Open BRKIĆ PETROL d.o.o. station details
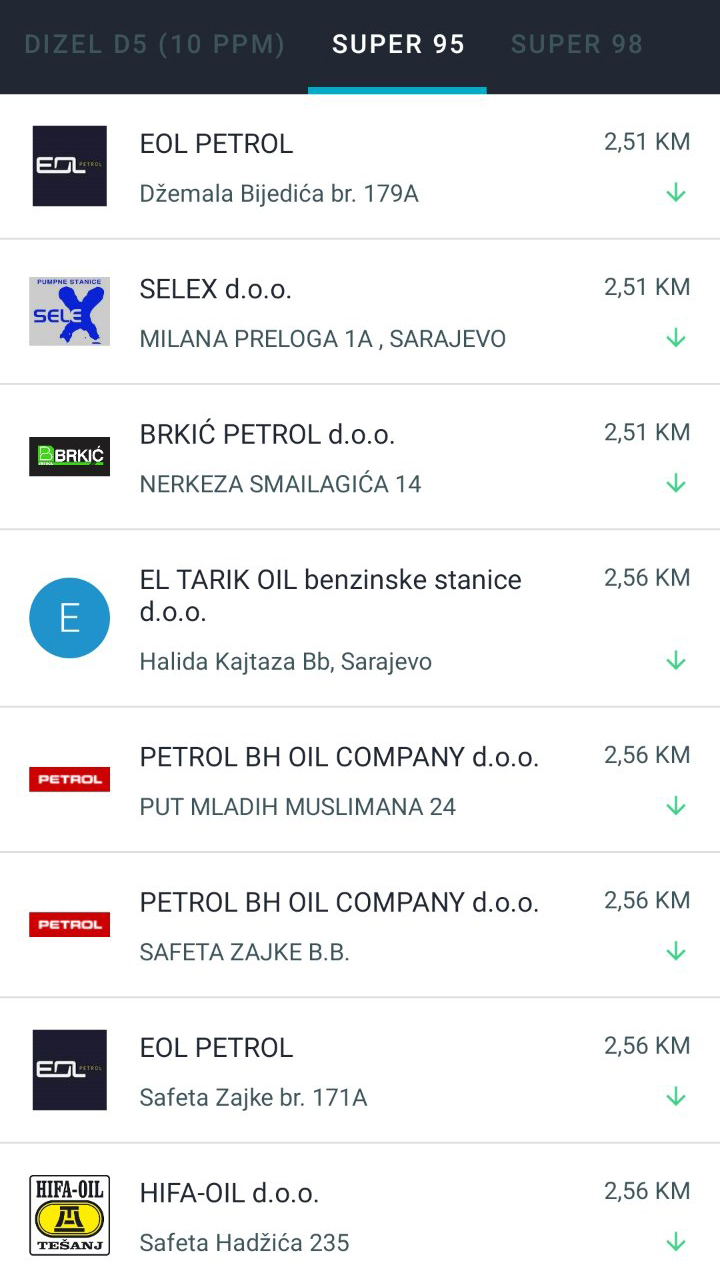 (360, 457)
